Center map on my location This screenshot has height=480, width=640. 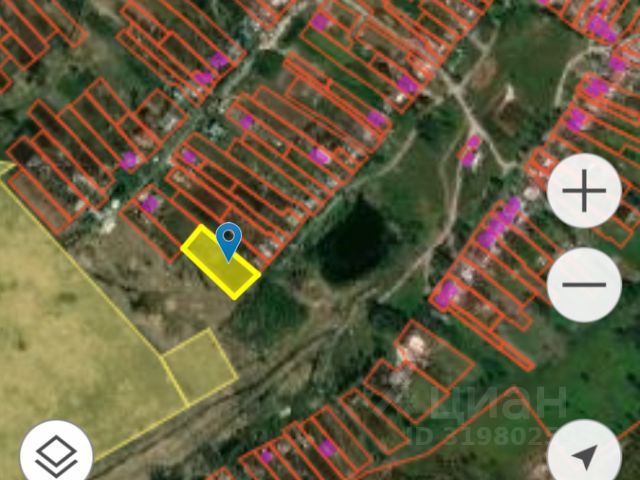coord(584,456)
